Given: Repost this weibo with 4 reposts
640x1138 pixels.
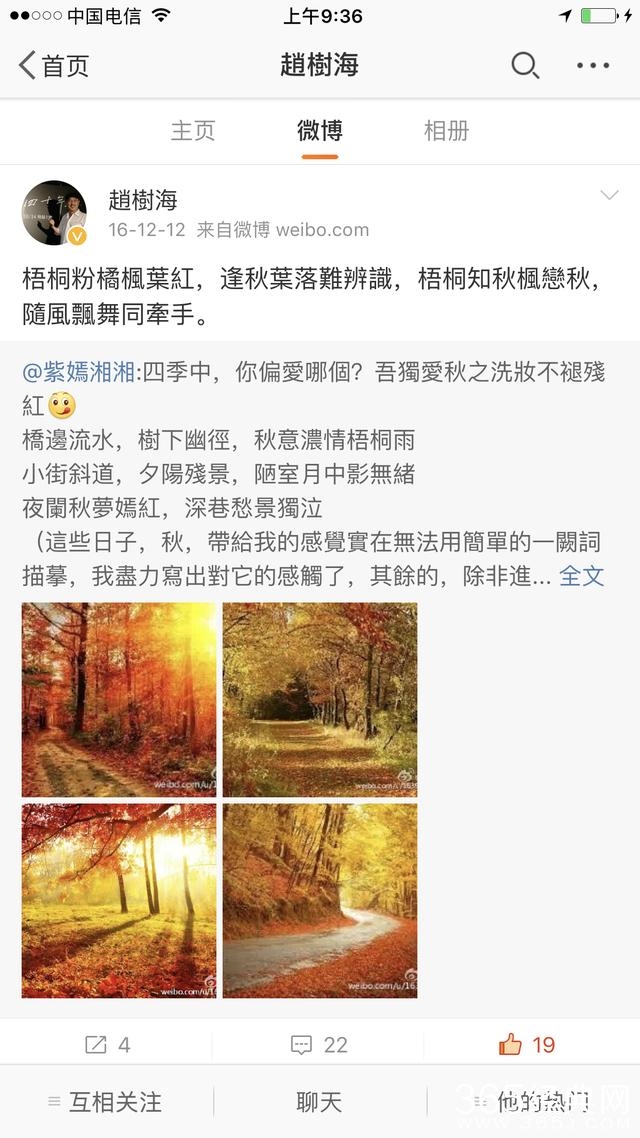Looking at the screenshot, I should 107,1045.
